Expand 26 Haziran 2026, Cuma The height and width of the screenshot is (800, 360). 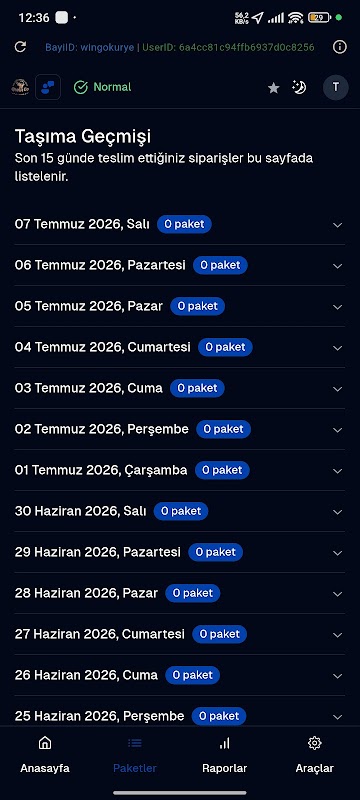pyautogui.click(x=179, y=675)
